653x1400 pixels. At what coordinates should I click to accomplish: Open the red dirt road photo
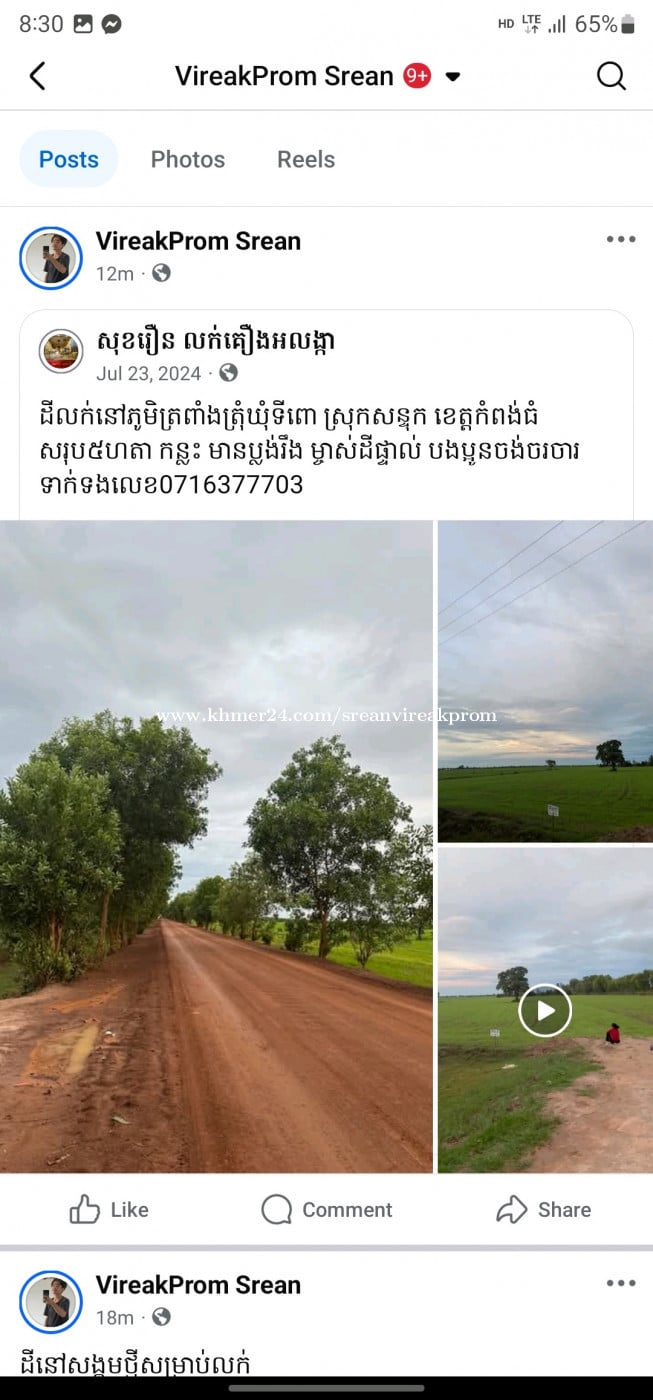216,846
